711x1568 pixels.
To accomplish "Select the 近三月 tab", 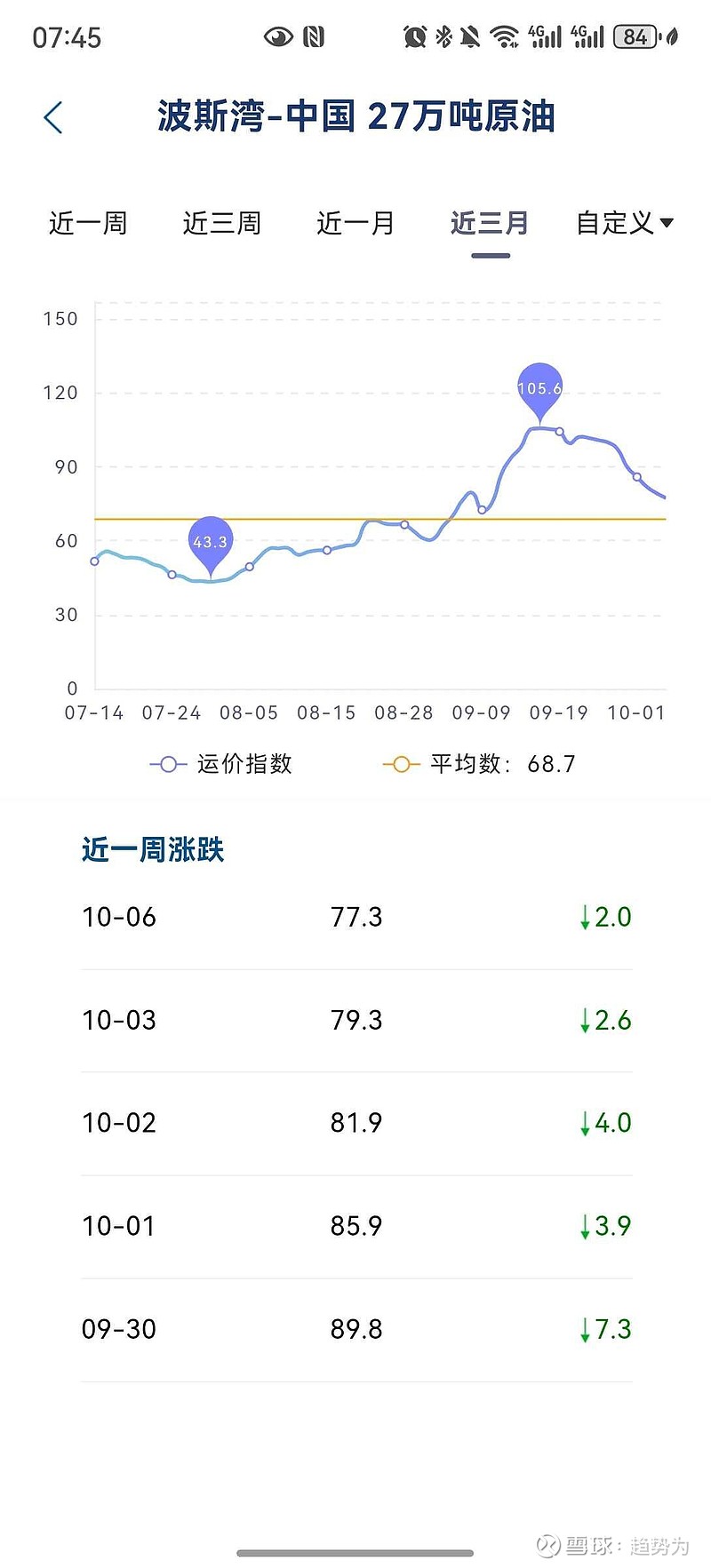I will pos(490,223).
